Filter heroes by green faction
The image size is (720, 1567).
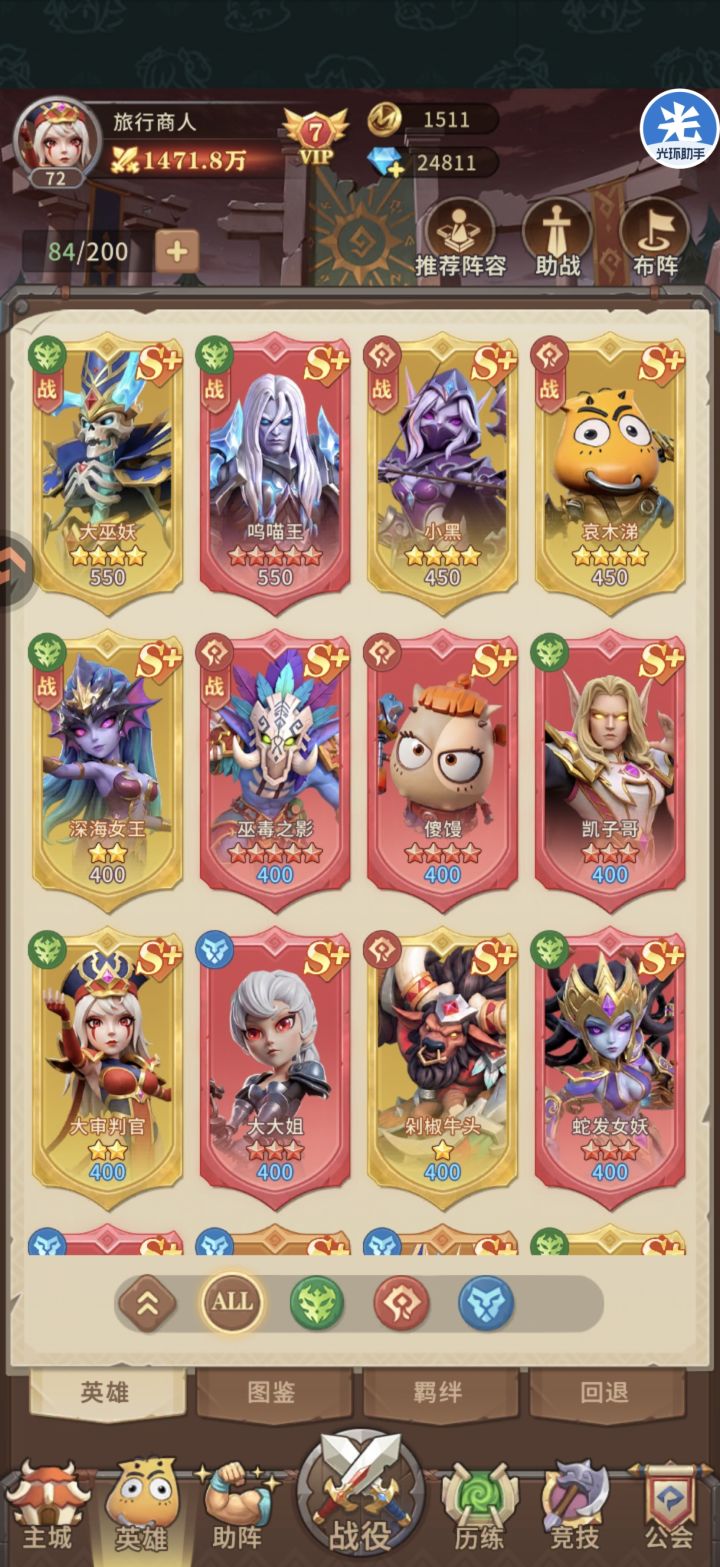[317, 1303]
